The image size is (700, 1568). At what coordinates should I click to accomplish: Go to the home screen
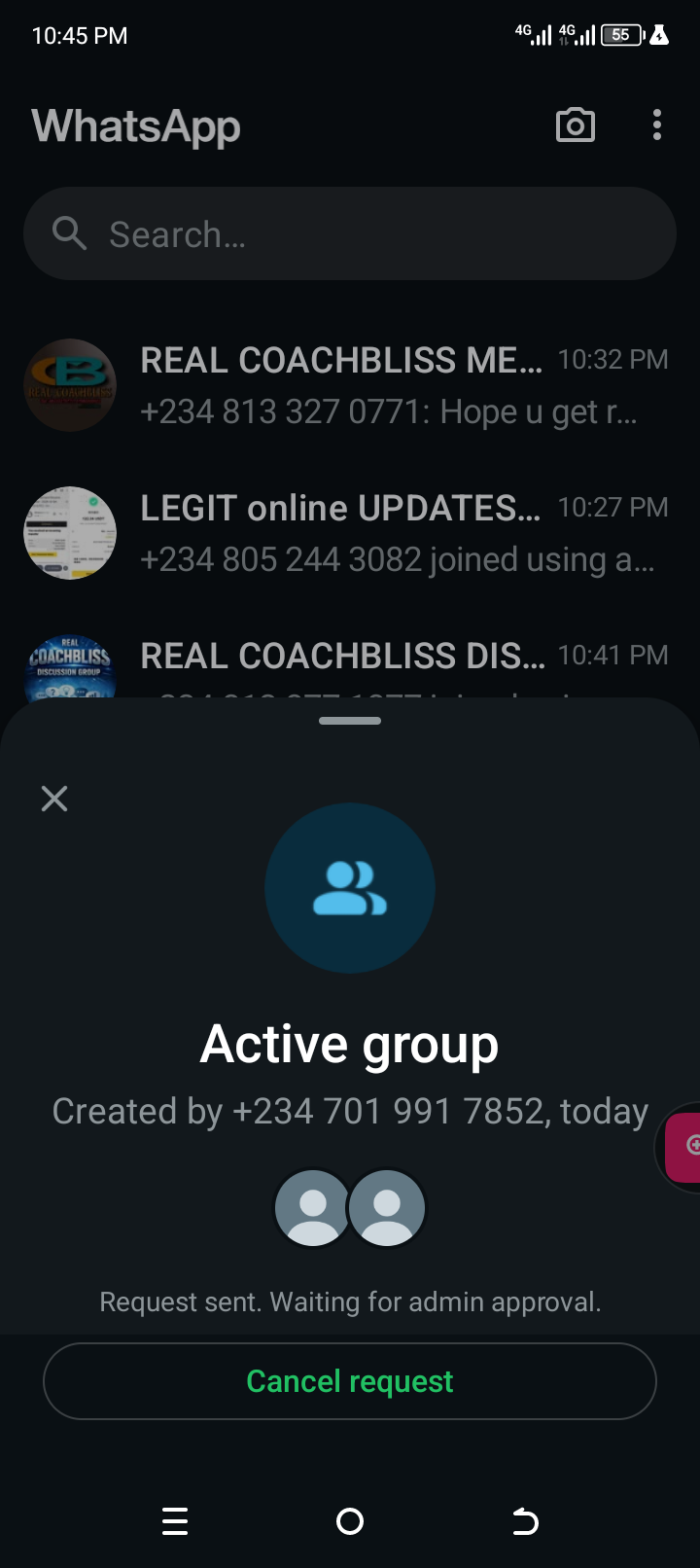[x=350, y=1521]
